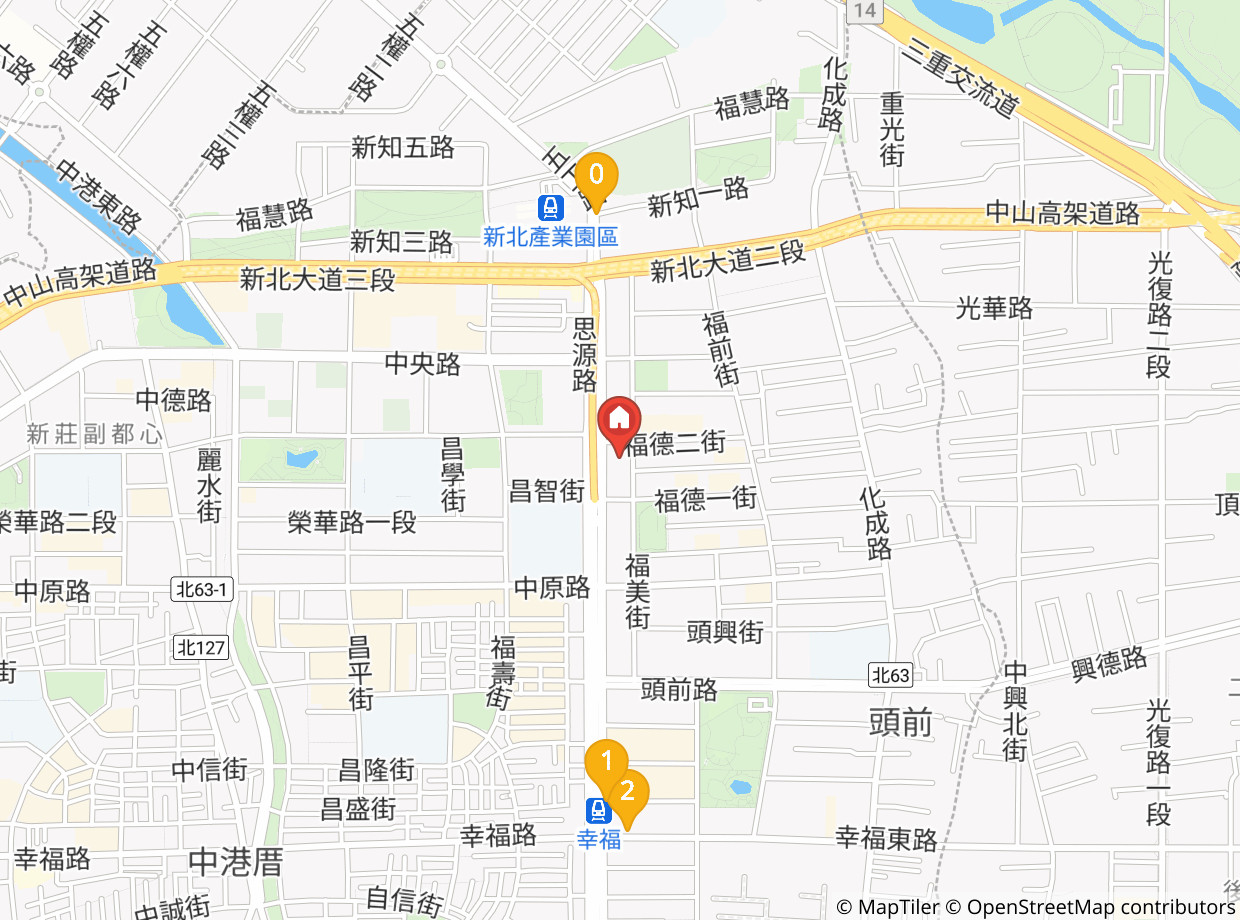This screenshot has height=920, width=1240.
Task: Select the red home location pin
Action: [619, 424]
